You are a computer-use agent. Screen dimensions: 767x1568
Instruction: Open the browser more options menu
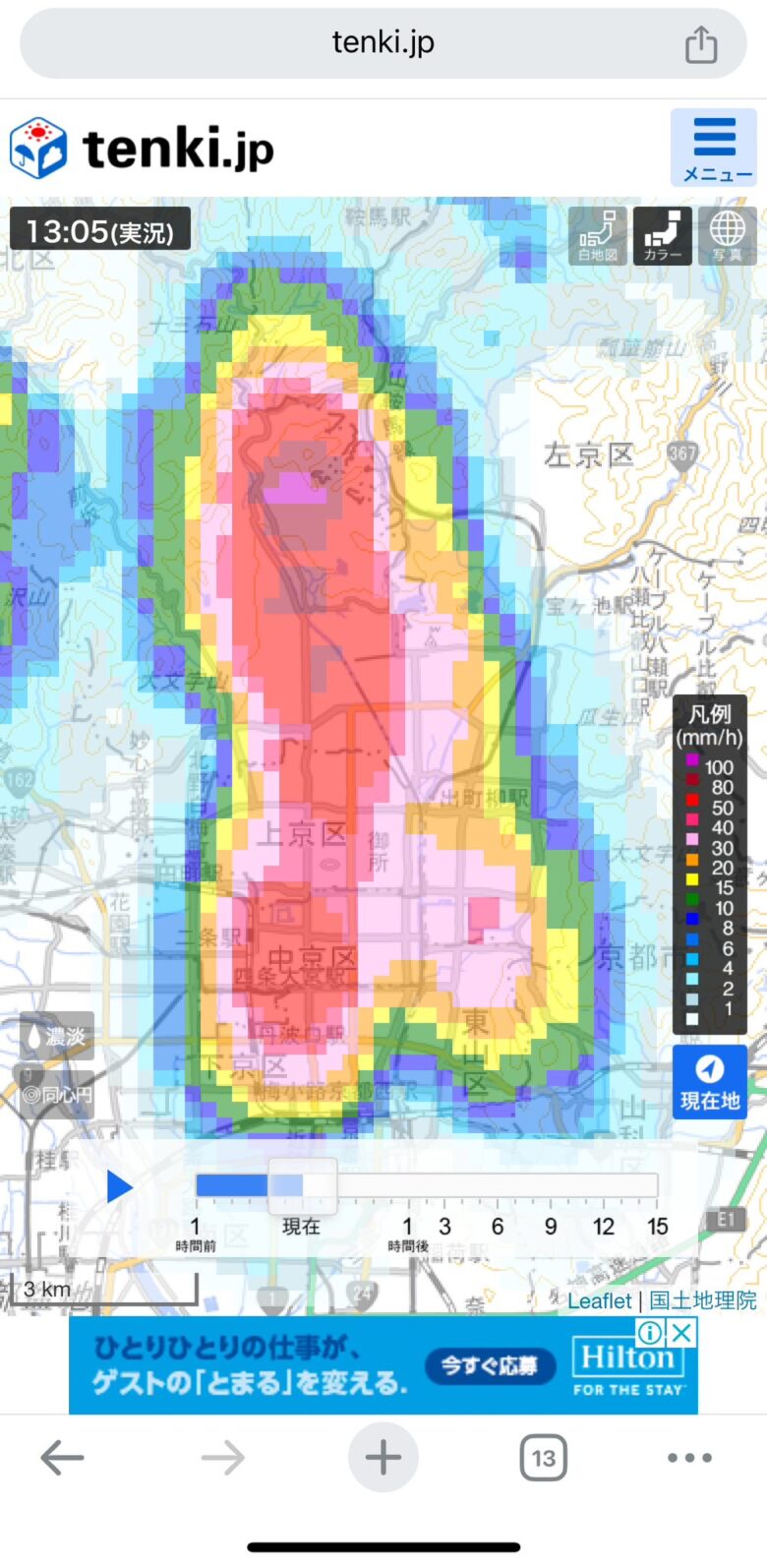[689, 1458]
